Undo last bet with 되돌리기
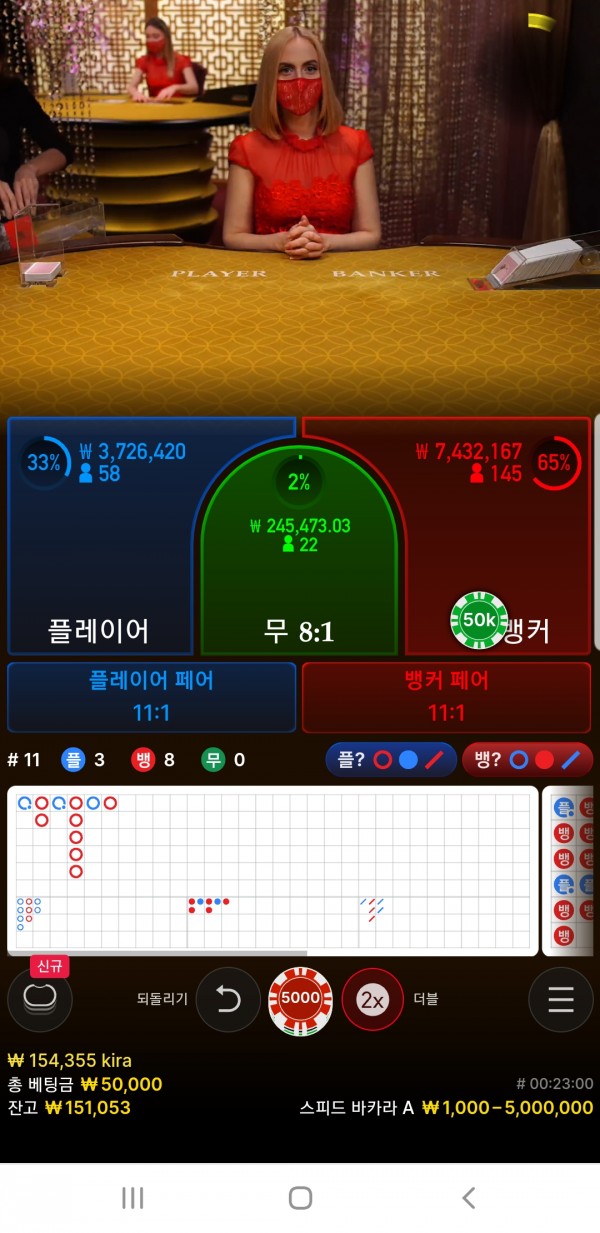600x1233 pixels. tap(228, 999)
